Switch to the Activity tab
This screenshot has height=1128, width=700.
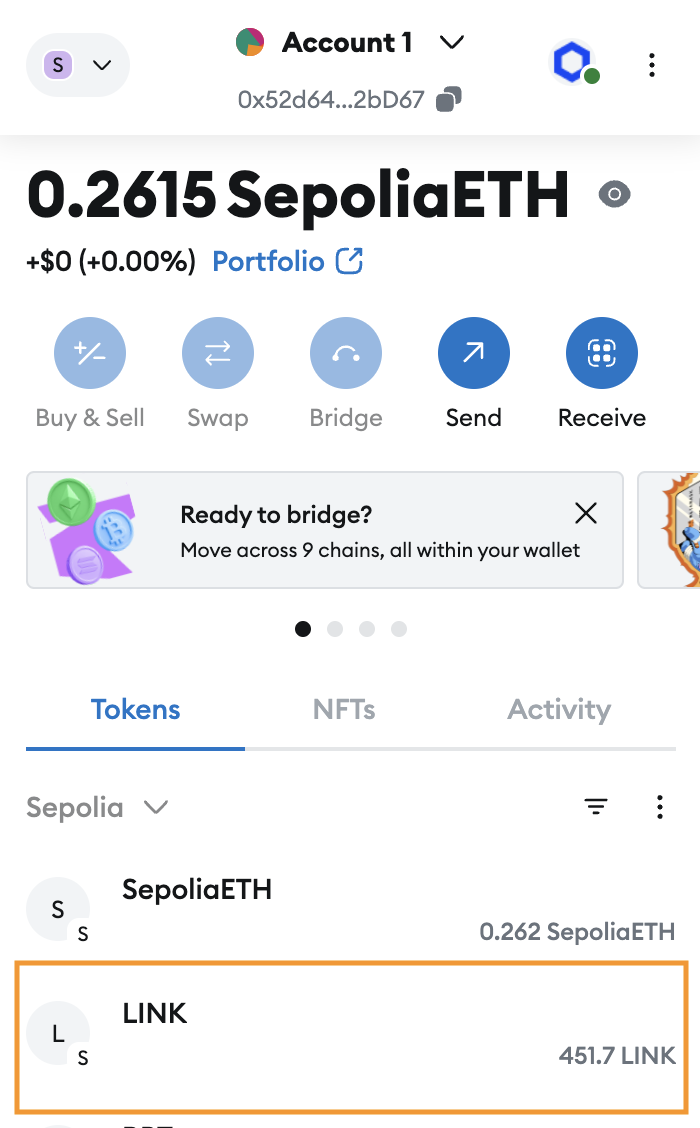coord(559,710)
